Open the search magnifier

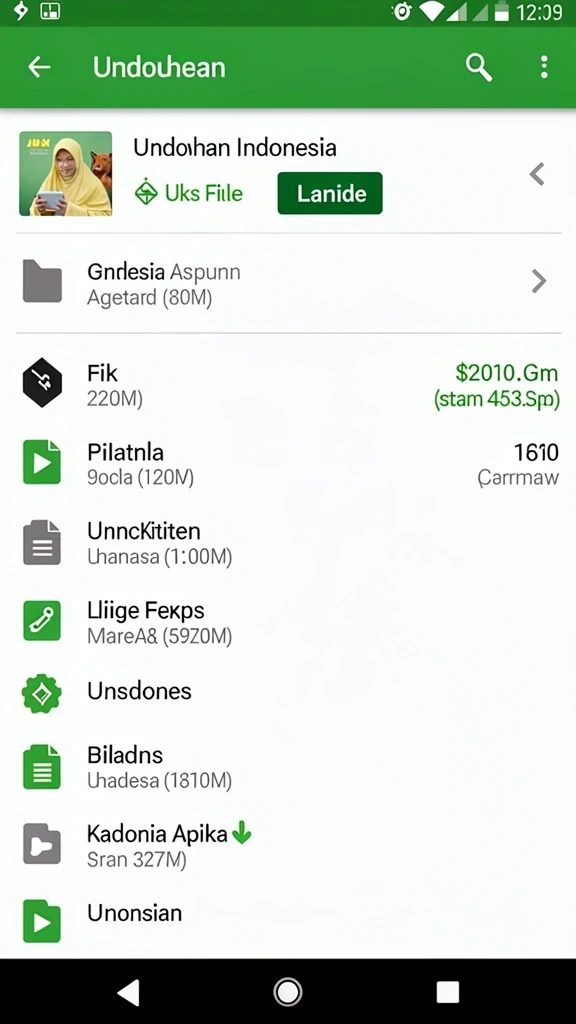pos(479,67)
